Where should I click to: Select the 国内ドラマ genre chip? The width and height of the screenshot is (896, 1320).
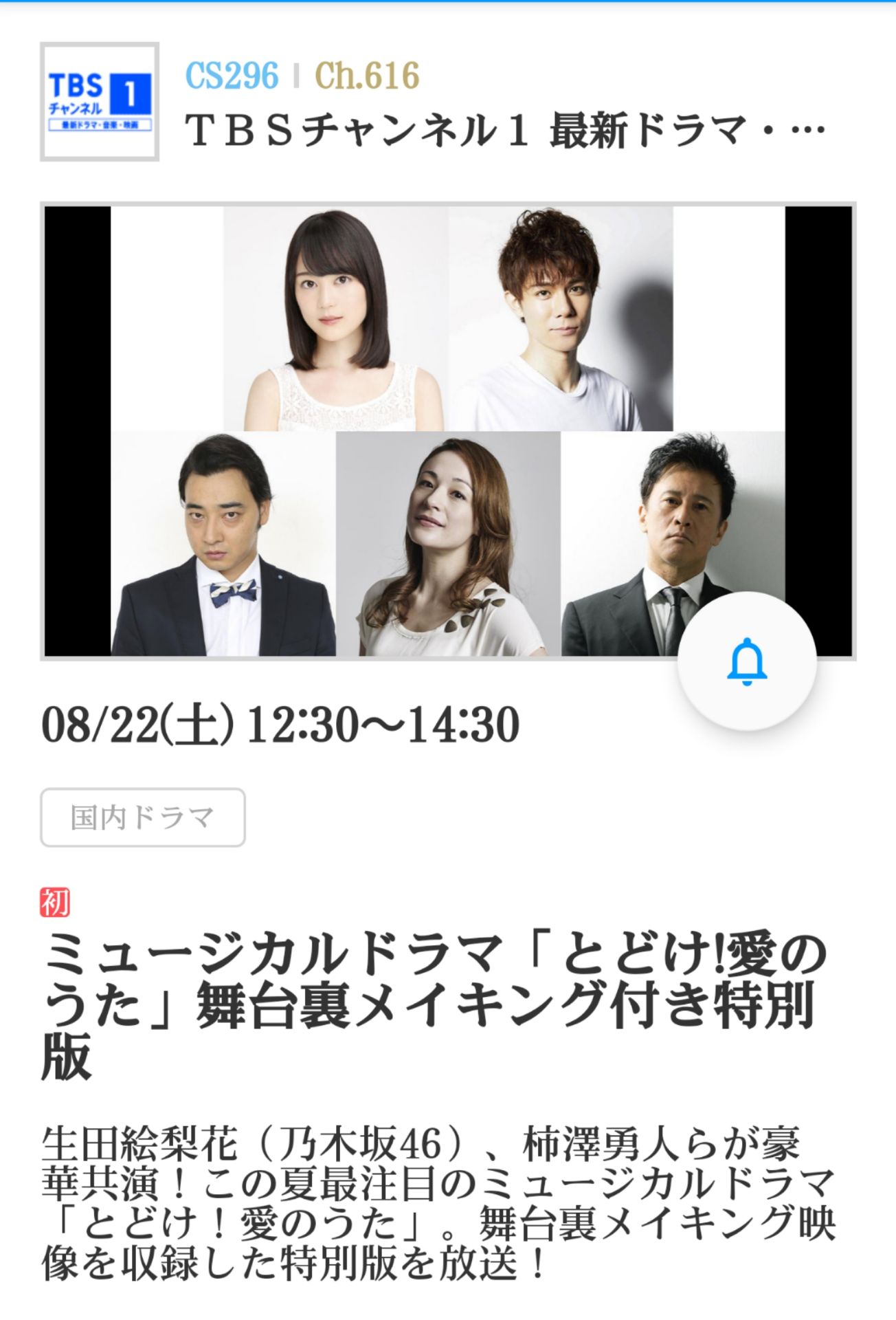click(143, 817)
